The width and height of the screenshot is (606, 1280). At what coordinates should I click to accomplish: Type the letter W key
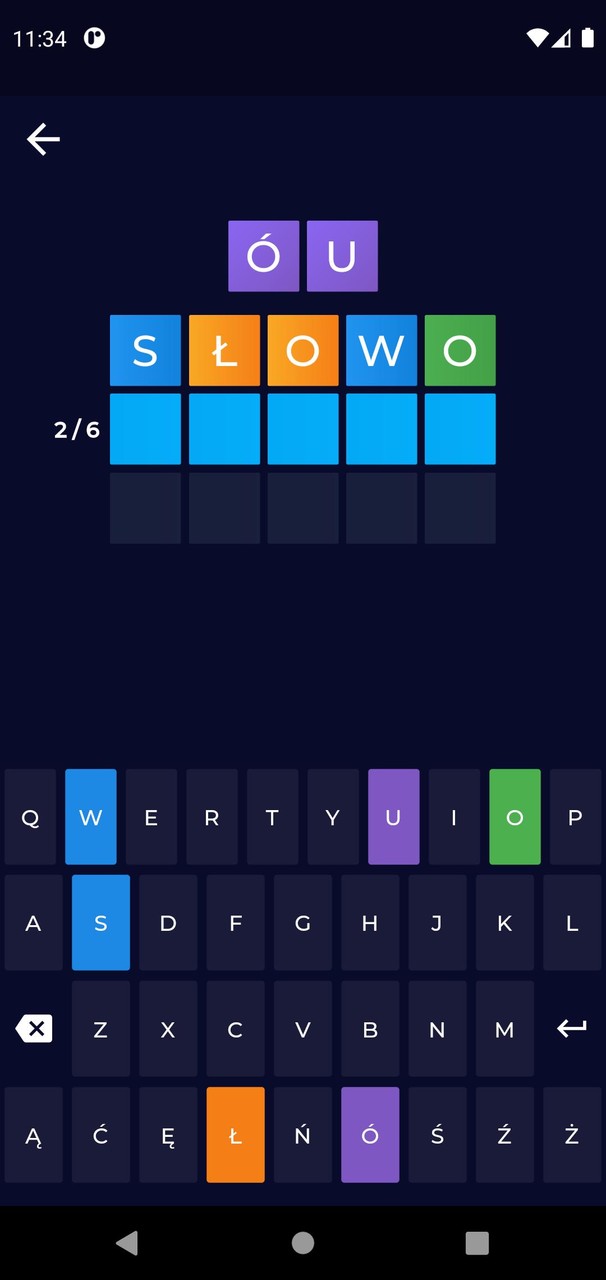tap(91, 817)
